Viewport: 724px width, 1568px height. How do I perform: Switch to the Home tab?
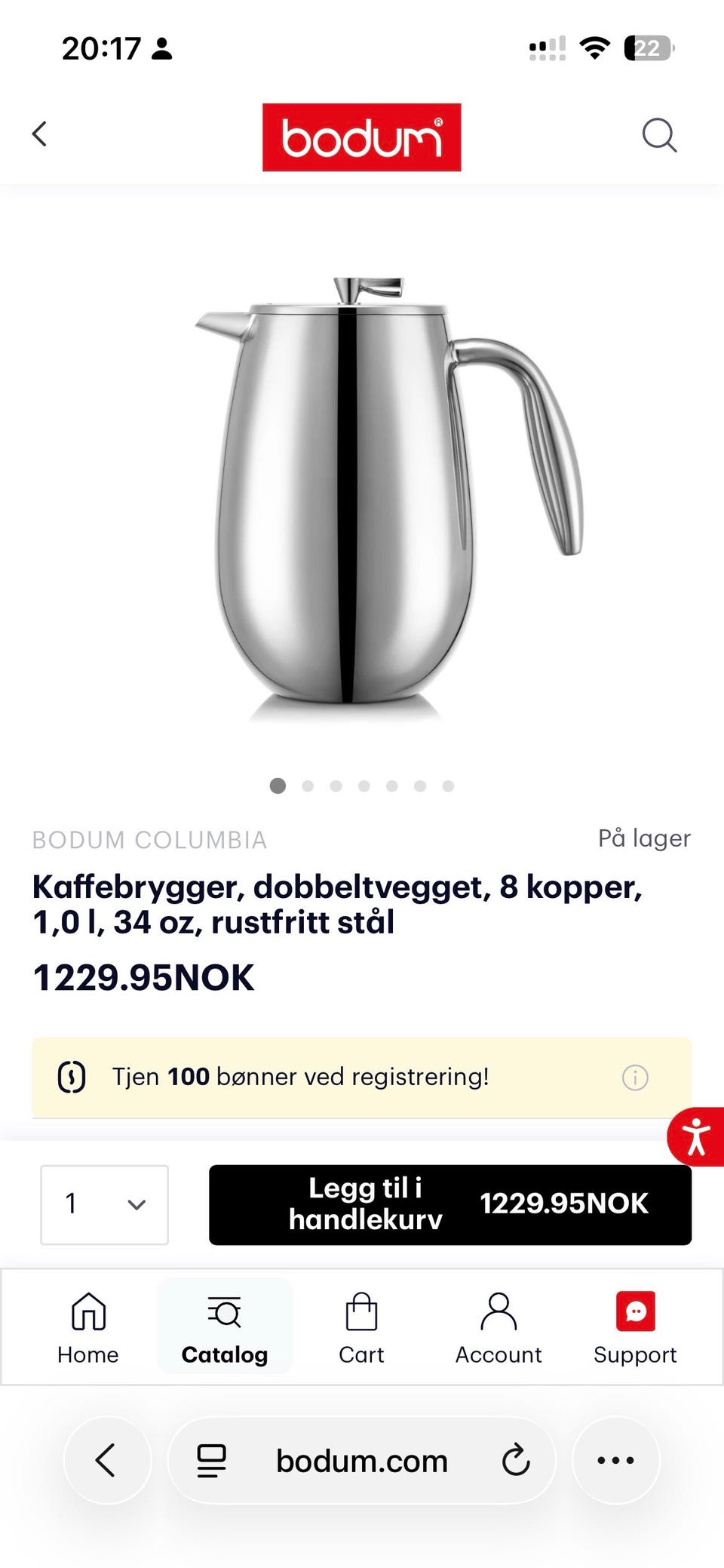pyautogui.click(x=88, y=1329)
